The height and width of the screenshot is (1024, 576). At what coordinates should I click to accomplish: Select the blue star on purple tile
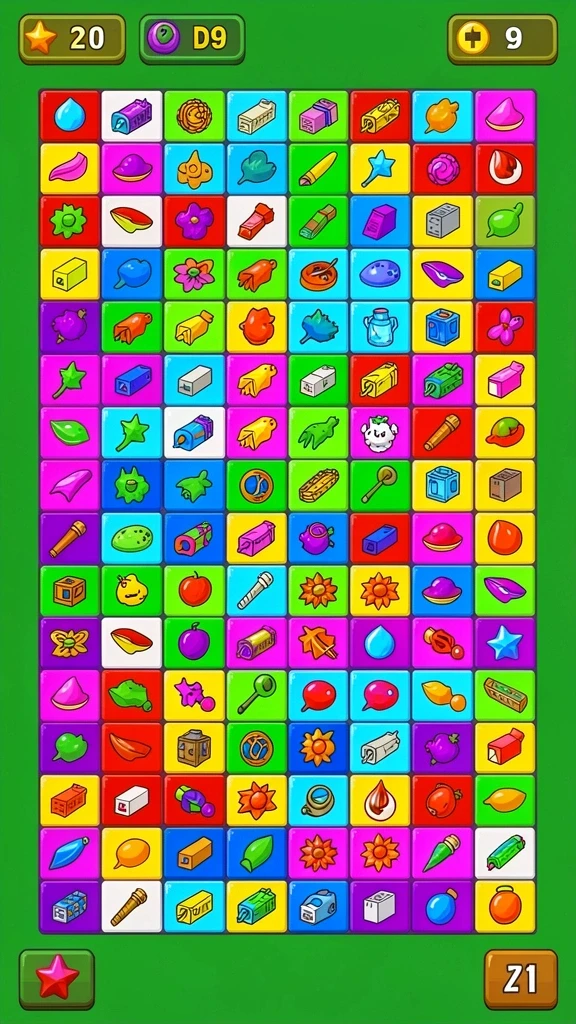505,643
